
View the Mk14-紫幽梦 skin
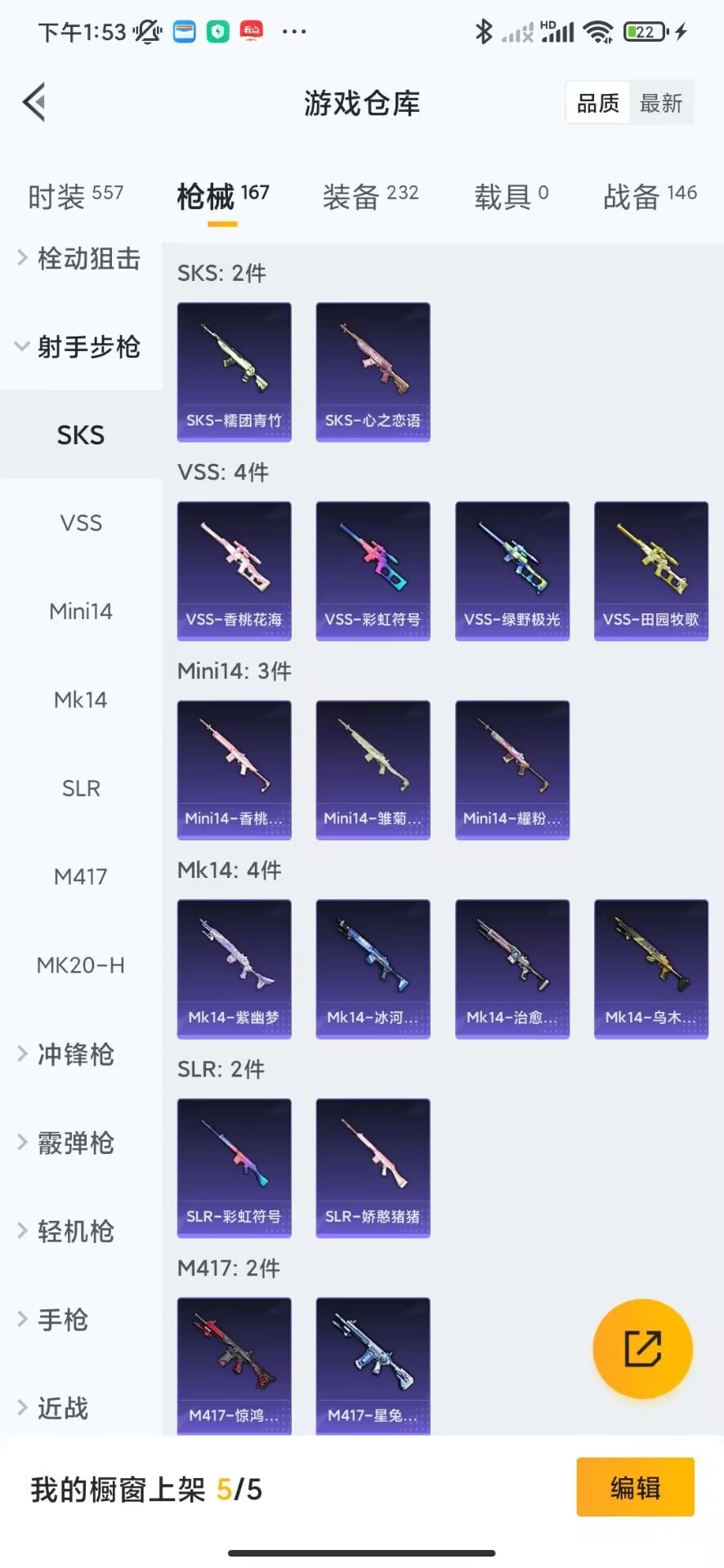tap(235, 969)
